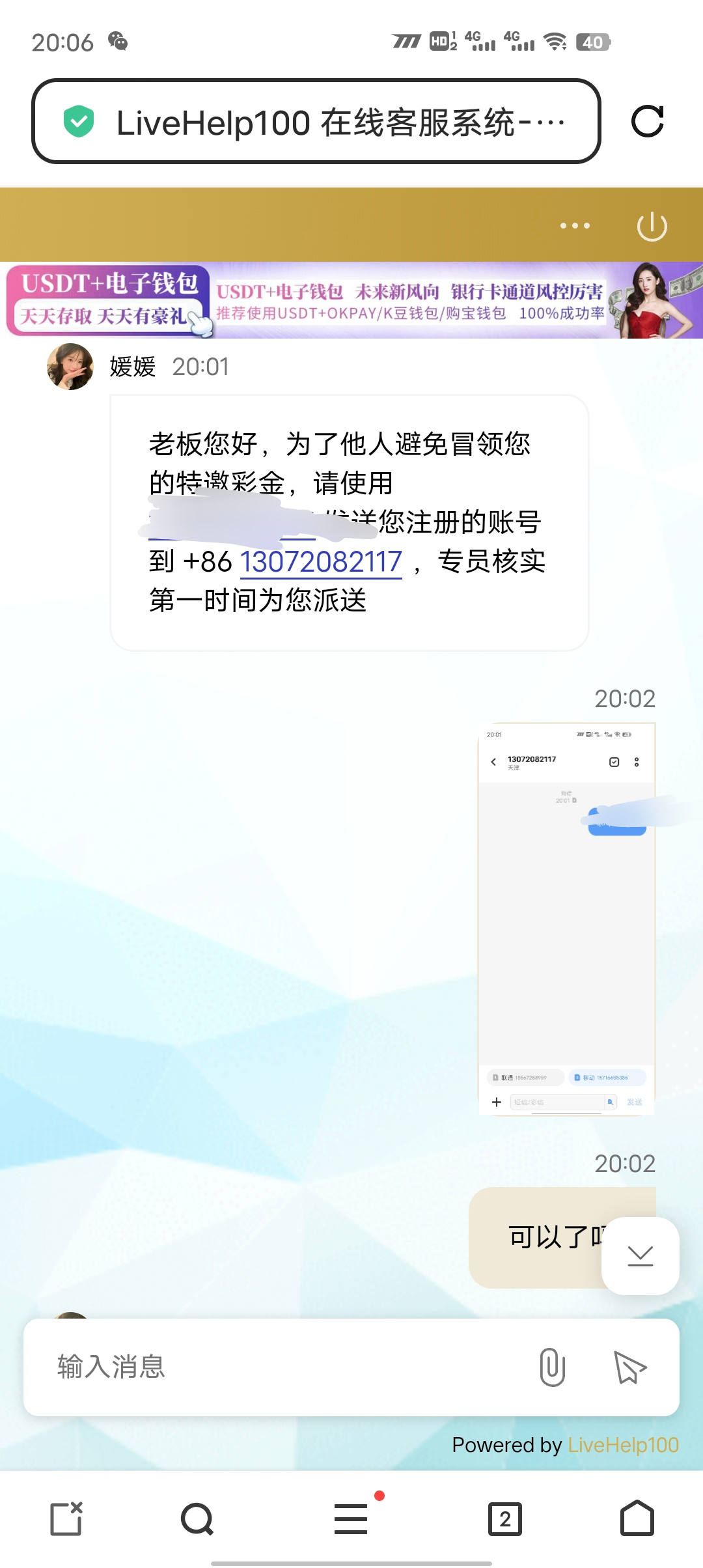This screenshot has width=703, height=1568.
Task: Go to browser home page
Action: pos(637,1519)
